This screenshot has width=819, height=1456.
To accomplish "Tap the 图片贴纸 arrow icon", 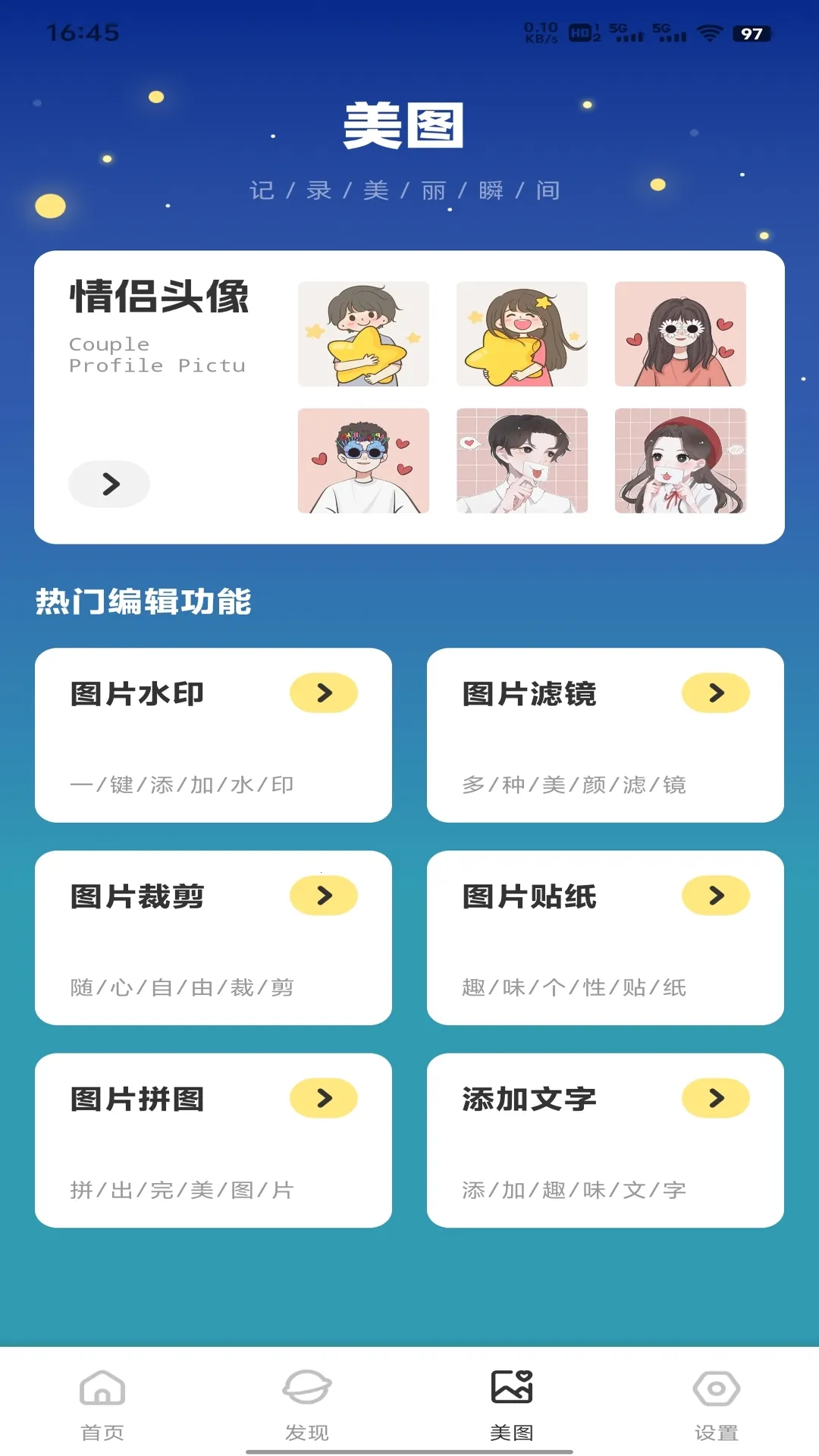I will coord(716,895).
